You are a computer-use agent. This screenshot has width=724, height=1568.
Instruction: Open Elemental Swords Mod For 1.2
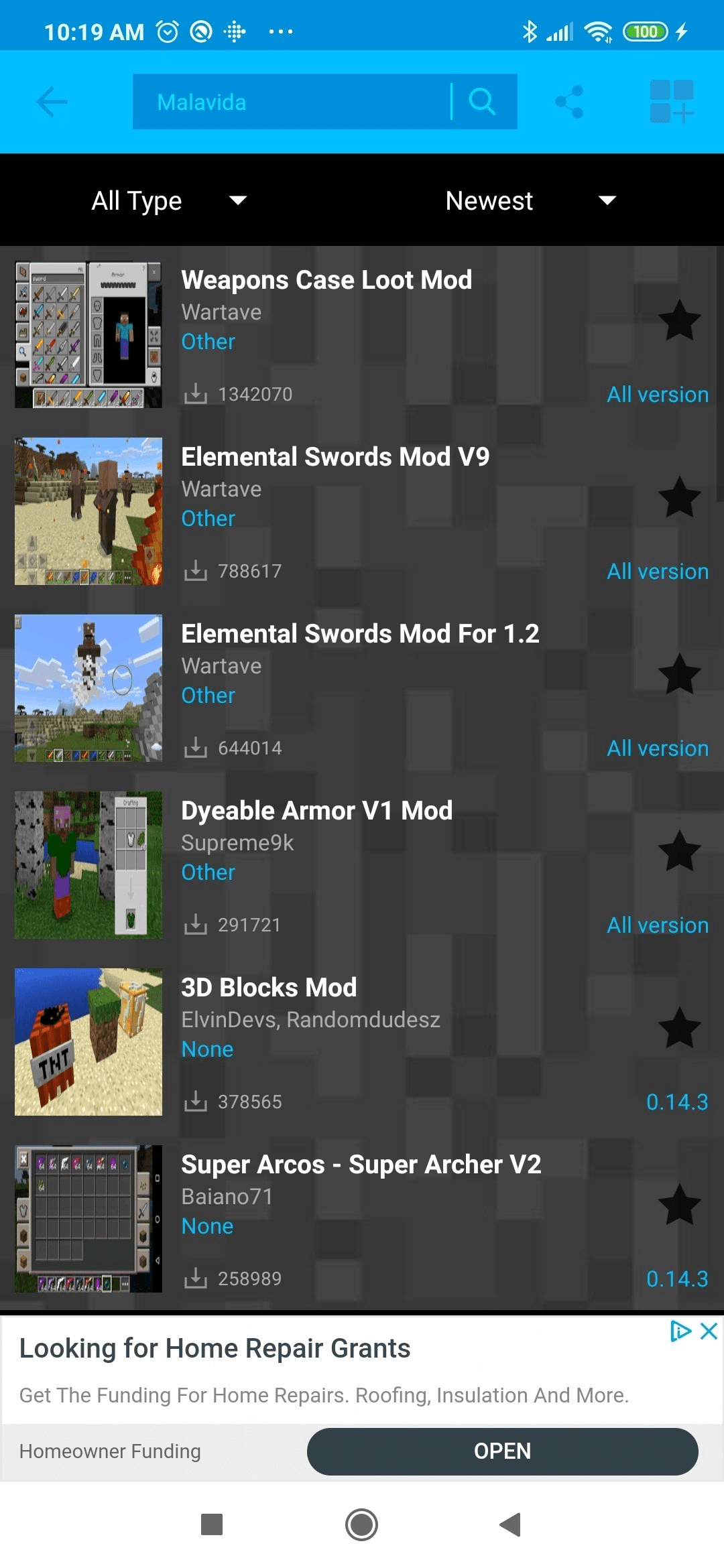coord(360,634)
